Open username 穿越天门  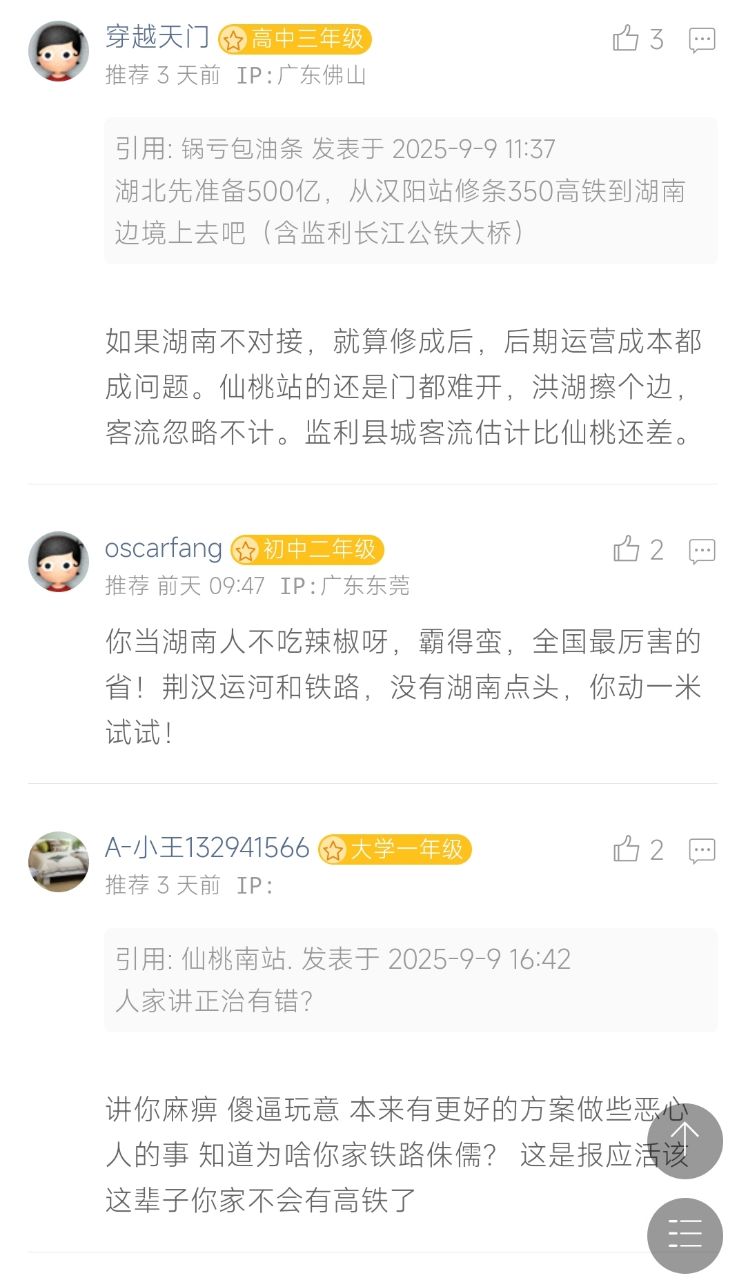tap(157, 38)
